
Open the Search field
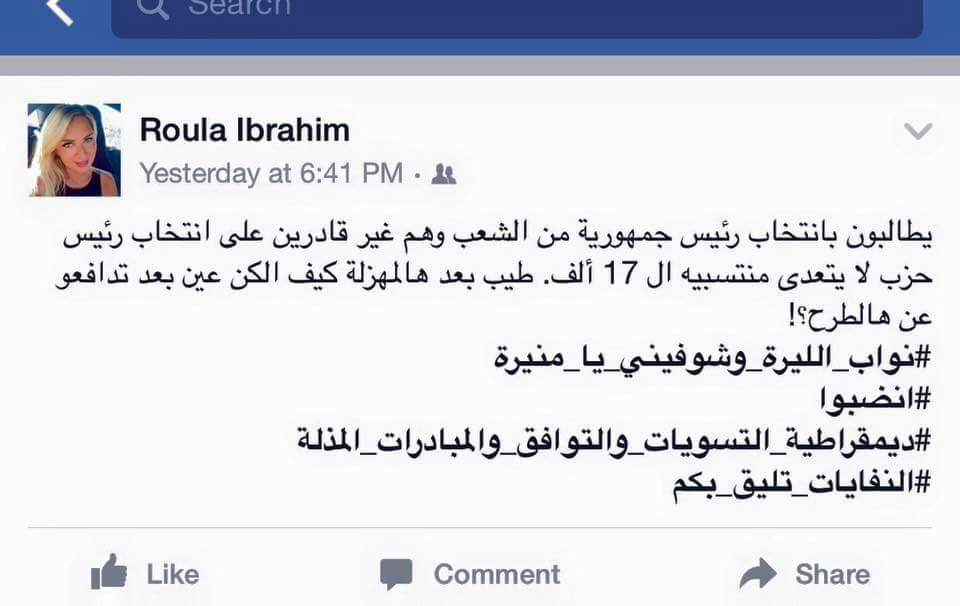pos(516,14)
